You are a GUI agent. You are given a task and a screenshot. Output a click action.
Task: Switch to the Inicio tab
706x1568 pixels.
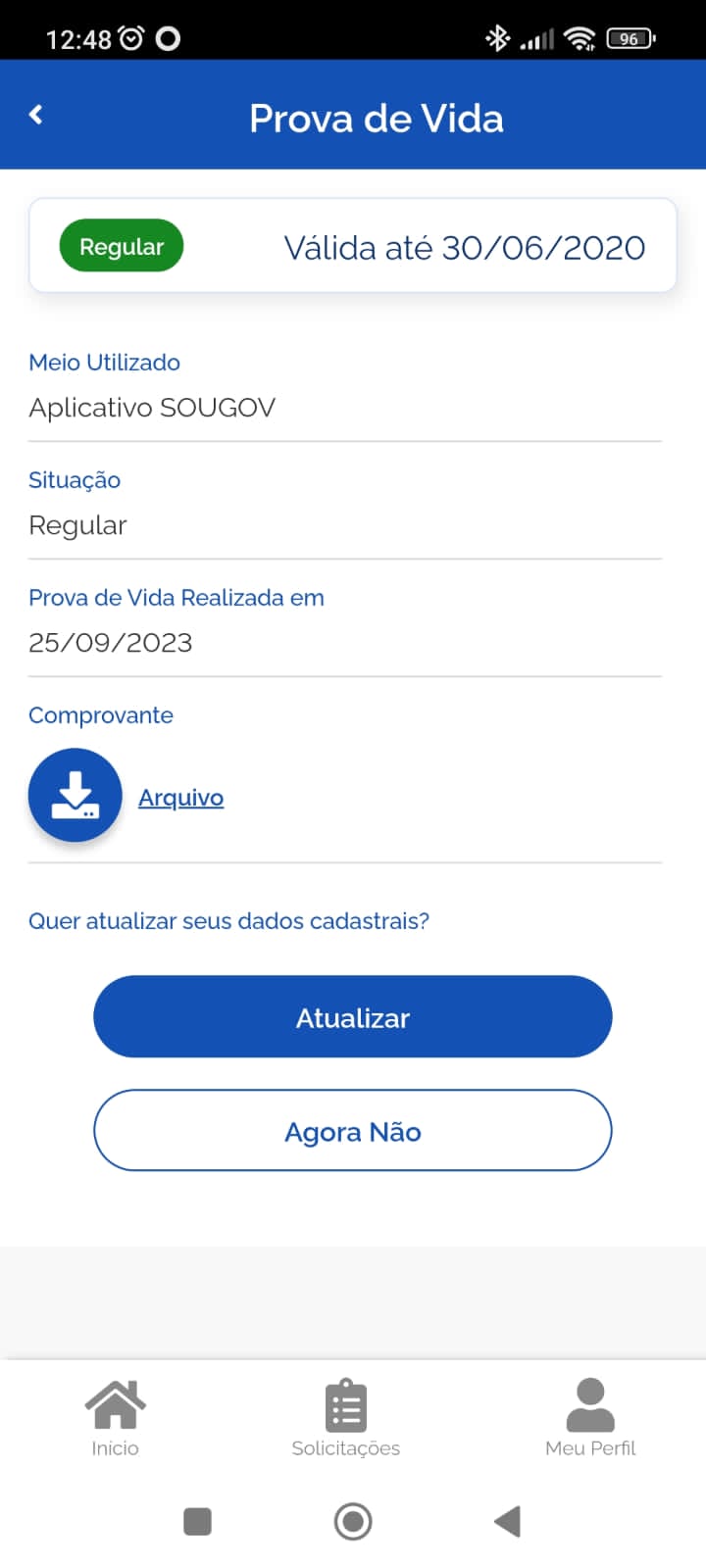click(x=115, y=1417)
